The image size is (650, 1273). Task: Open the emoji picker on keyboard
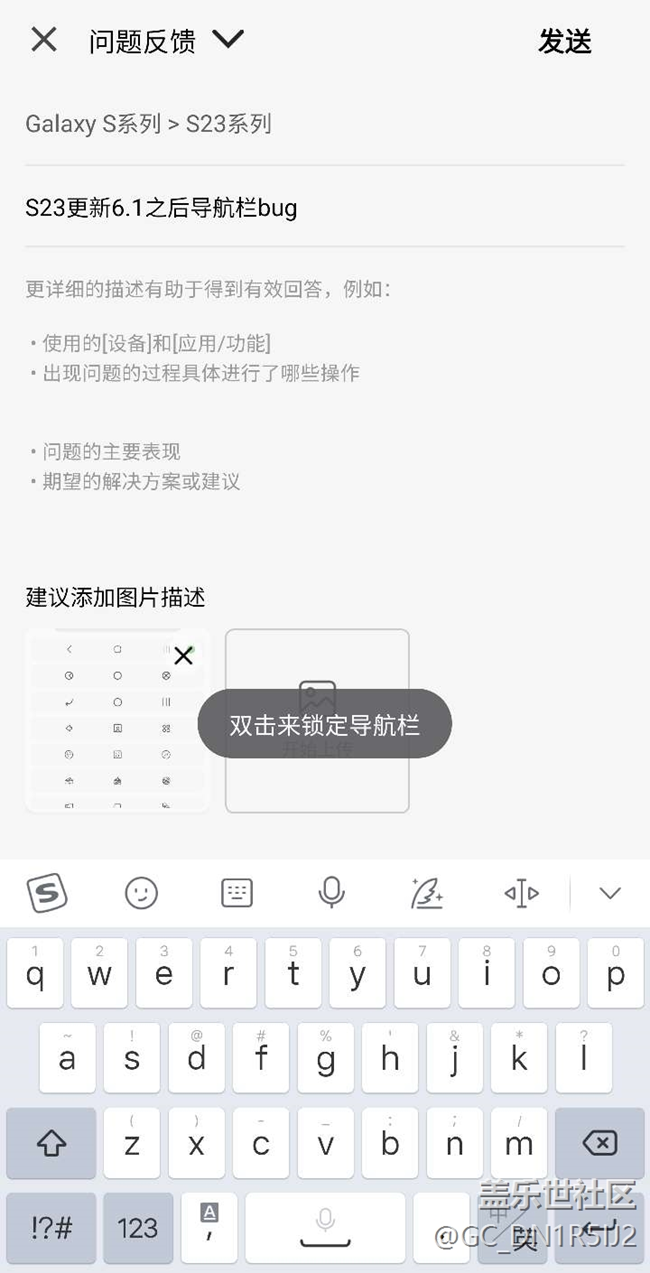click(x=141, y=893)
